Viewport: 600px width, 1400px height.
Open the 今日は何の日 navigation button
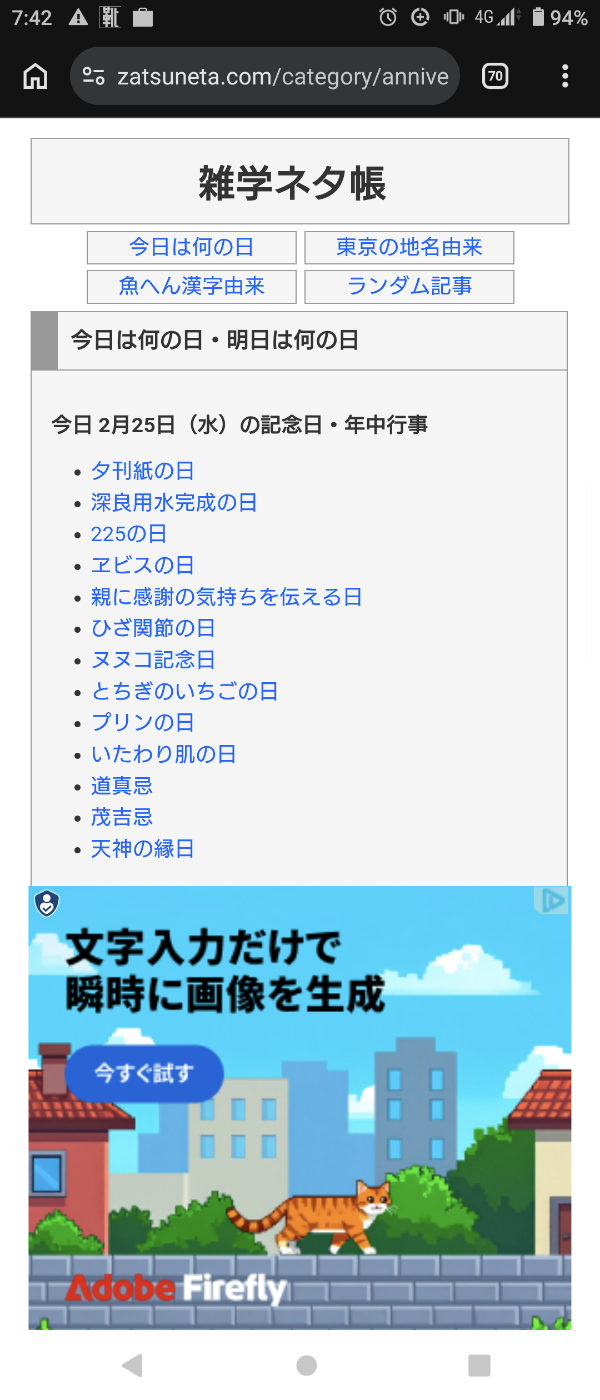191,247
